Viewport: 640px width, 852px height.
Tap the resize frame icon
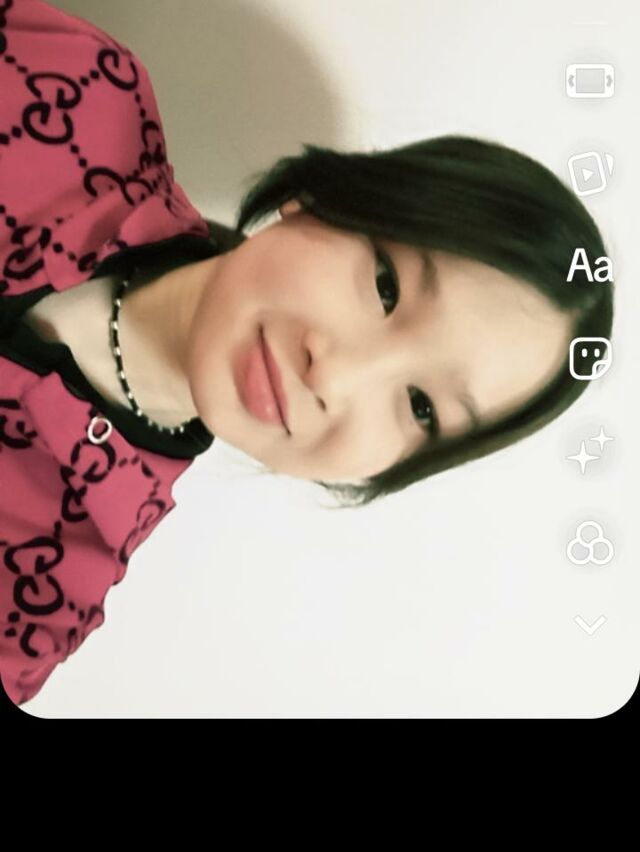pos(590,81)
